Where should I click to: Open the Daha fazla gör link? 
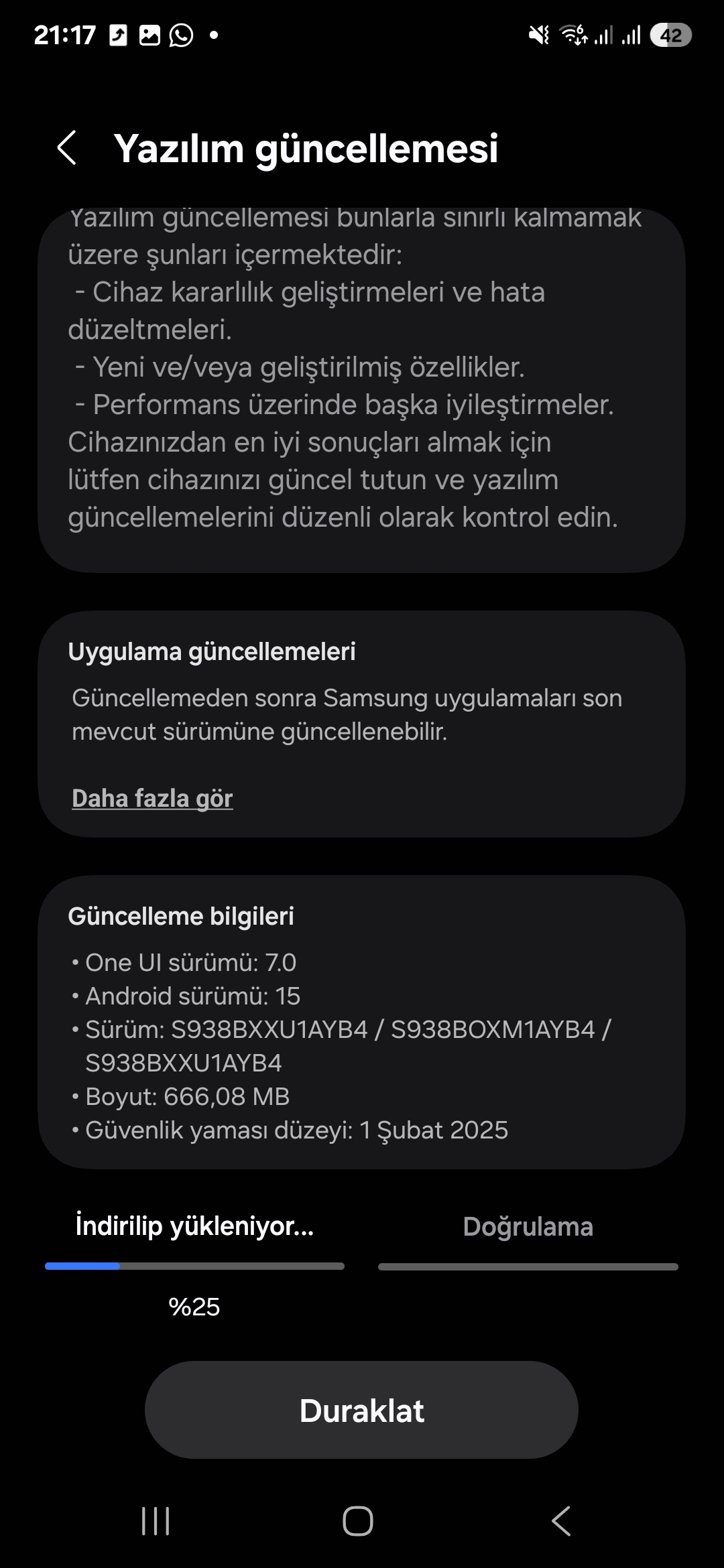pyautogui.click(x=152, y=798)
